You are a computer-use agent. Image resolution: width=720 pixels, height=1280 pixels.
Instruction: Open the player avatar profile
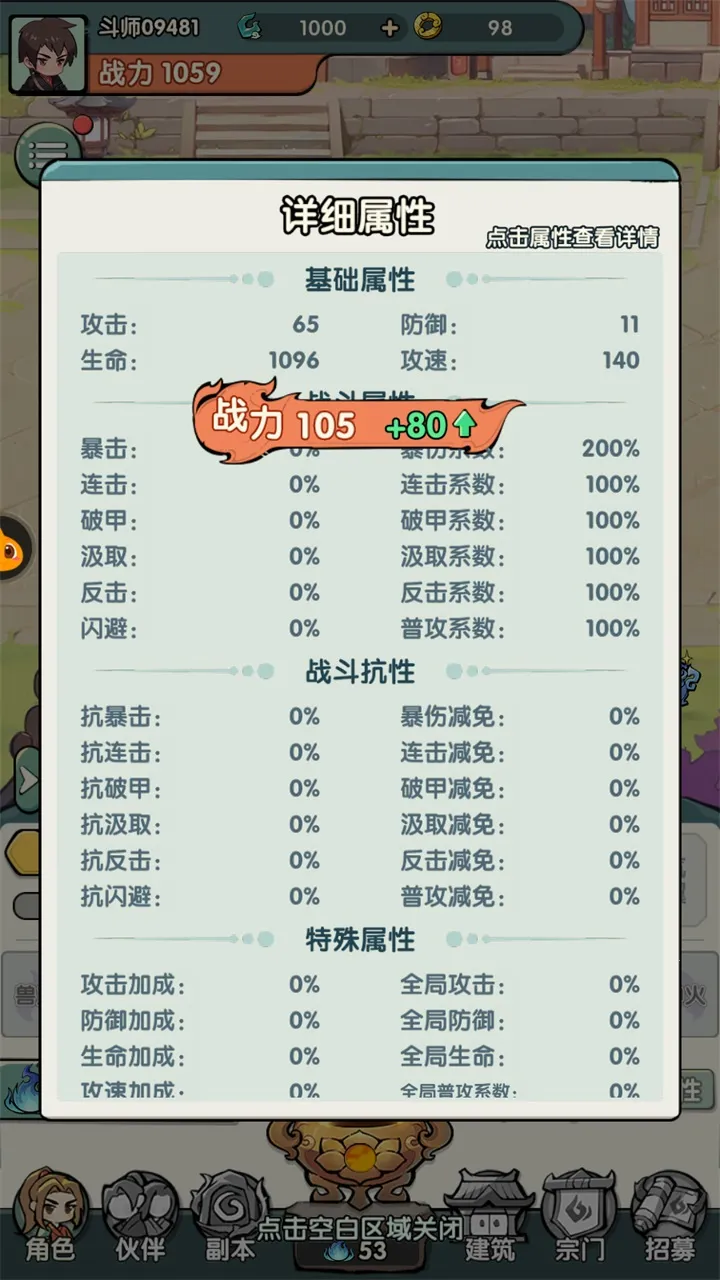point(47,53)
